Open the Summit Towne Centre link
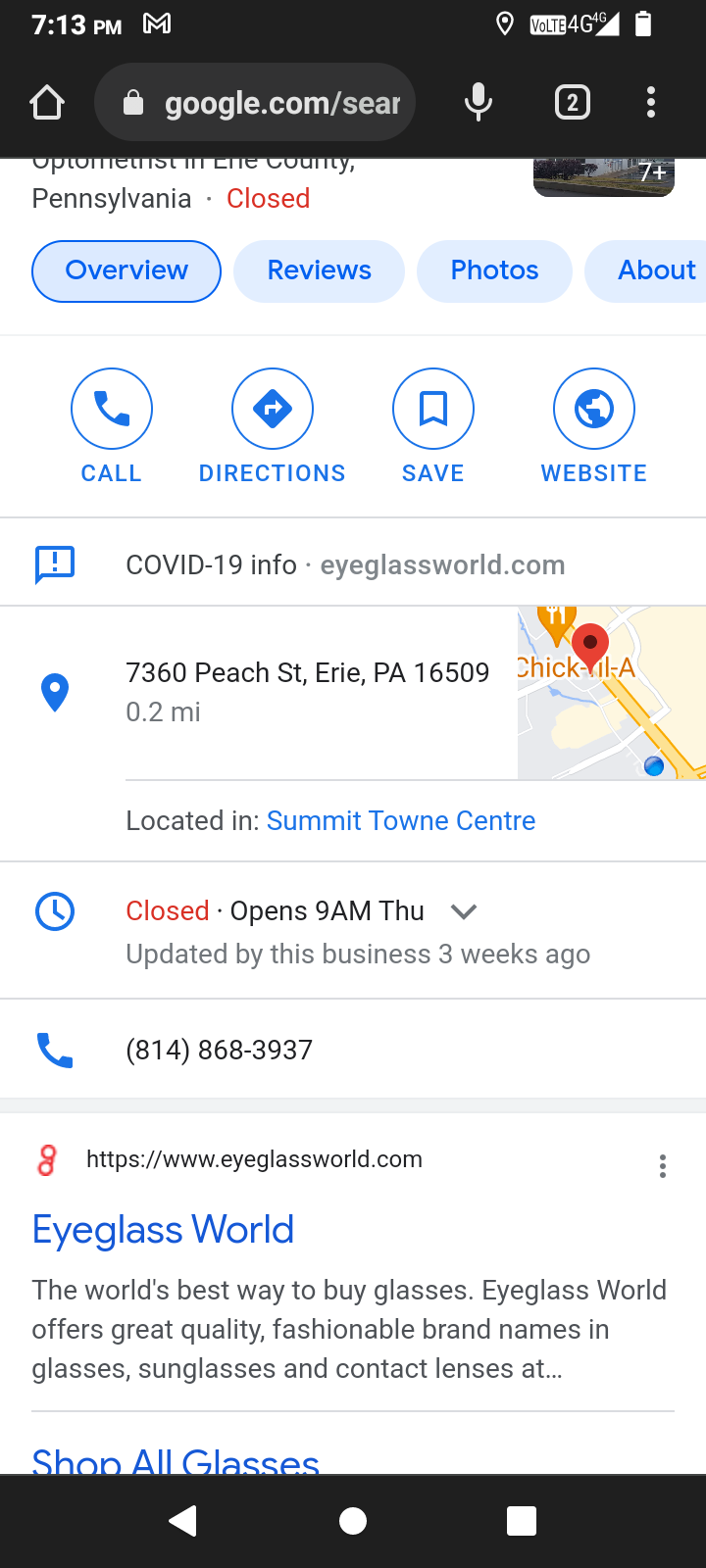 pyautogui.click(x=401, y=821)
